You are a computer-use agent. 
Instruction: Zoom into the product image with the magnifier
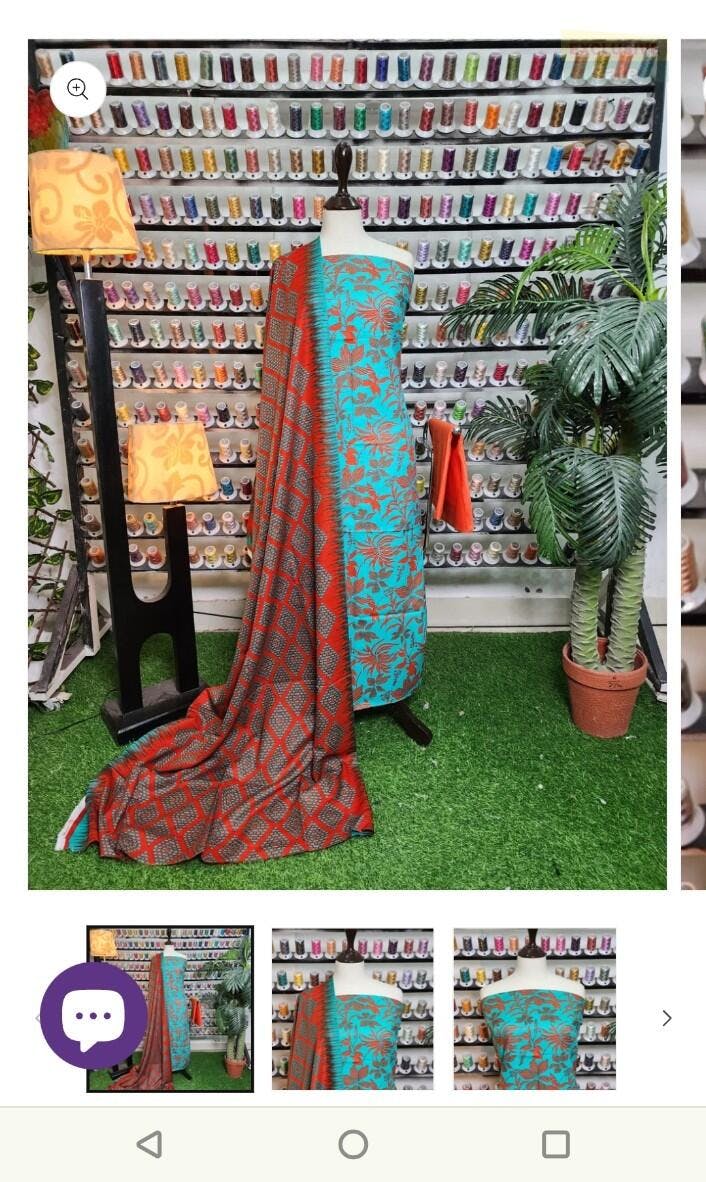[x=78, y=89]
